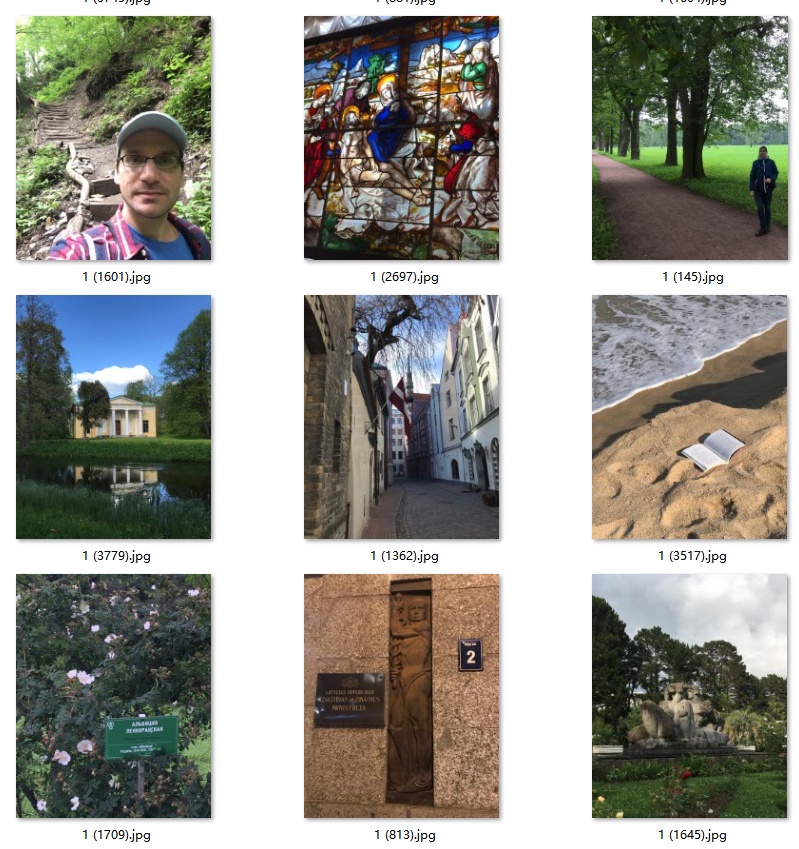This screenshot has height=849, width=799.
Task: Open photo 1 (1601).jpg selfie
Action: tap(113, 138)
